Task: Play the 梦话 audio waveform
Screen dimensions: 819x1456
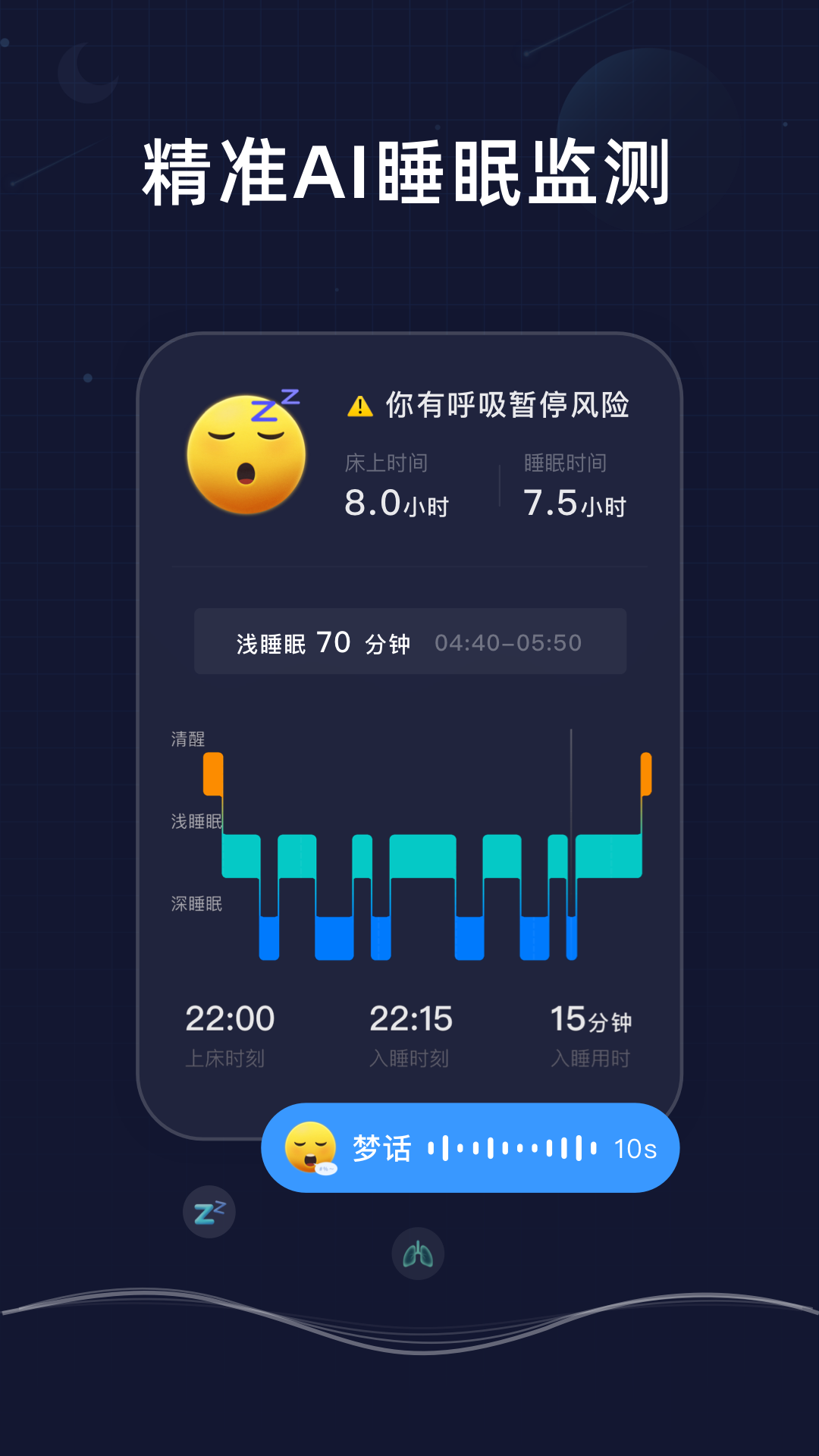Action: pos(512,1148)
